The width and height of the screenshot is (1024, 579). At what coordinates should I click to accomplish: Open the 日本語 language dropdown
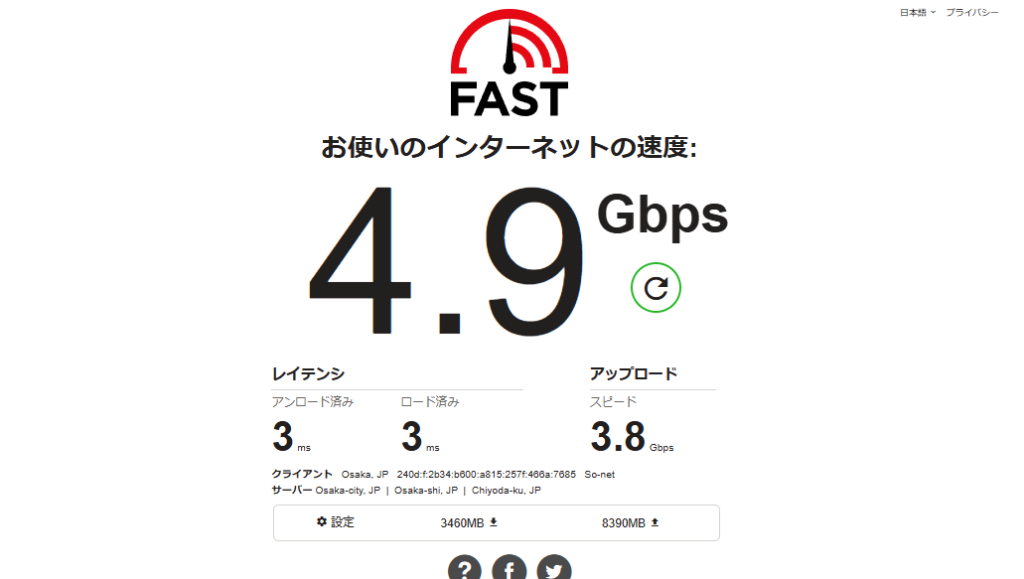(917, 12)
